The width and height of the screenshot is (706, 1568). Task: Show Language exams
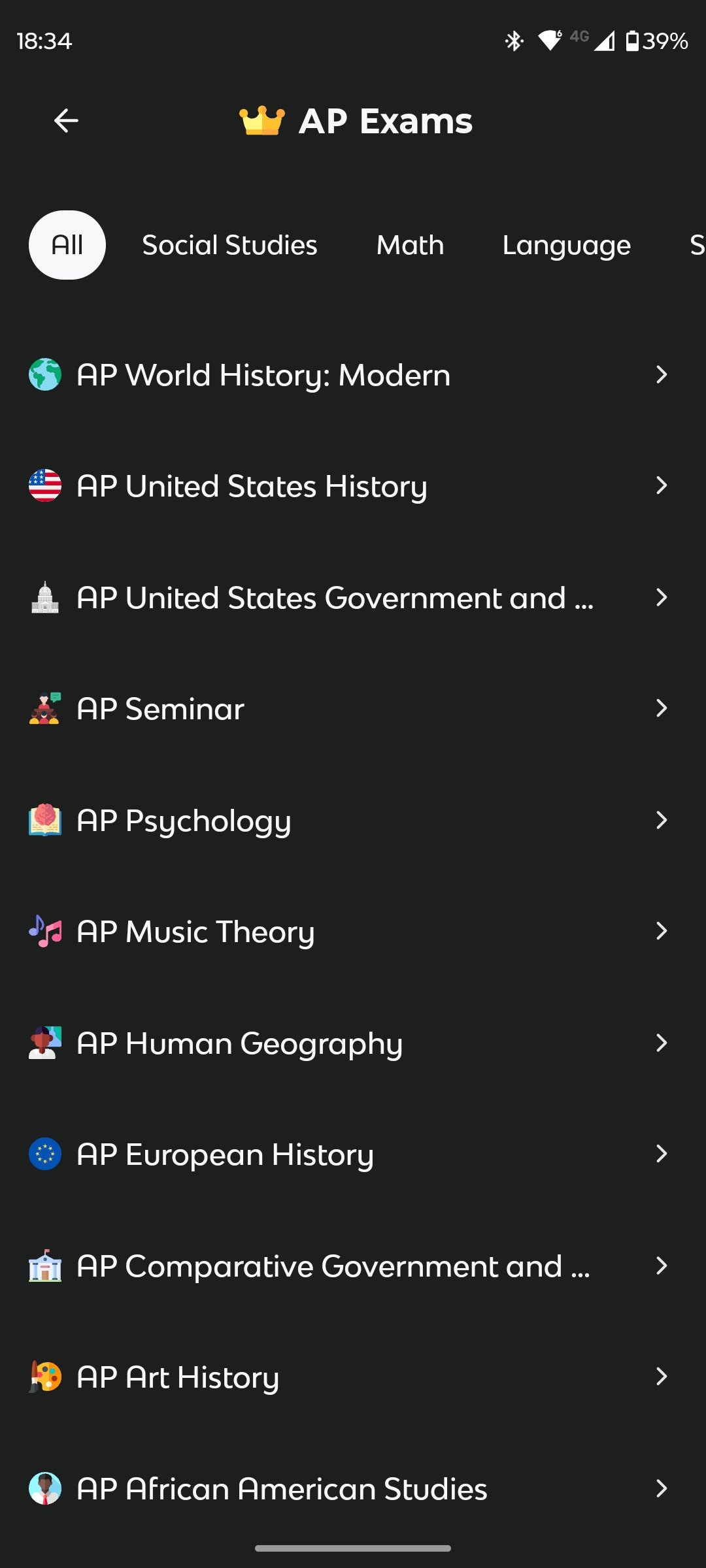tap(567, 245)
